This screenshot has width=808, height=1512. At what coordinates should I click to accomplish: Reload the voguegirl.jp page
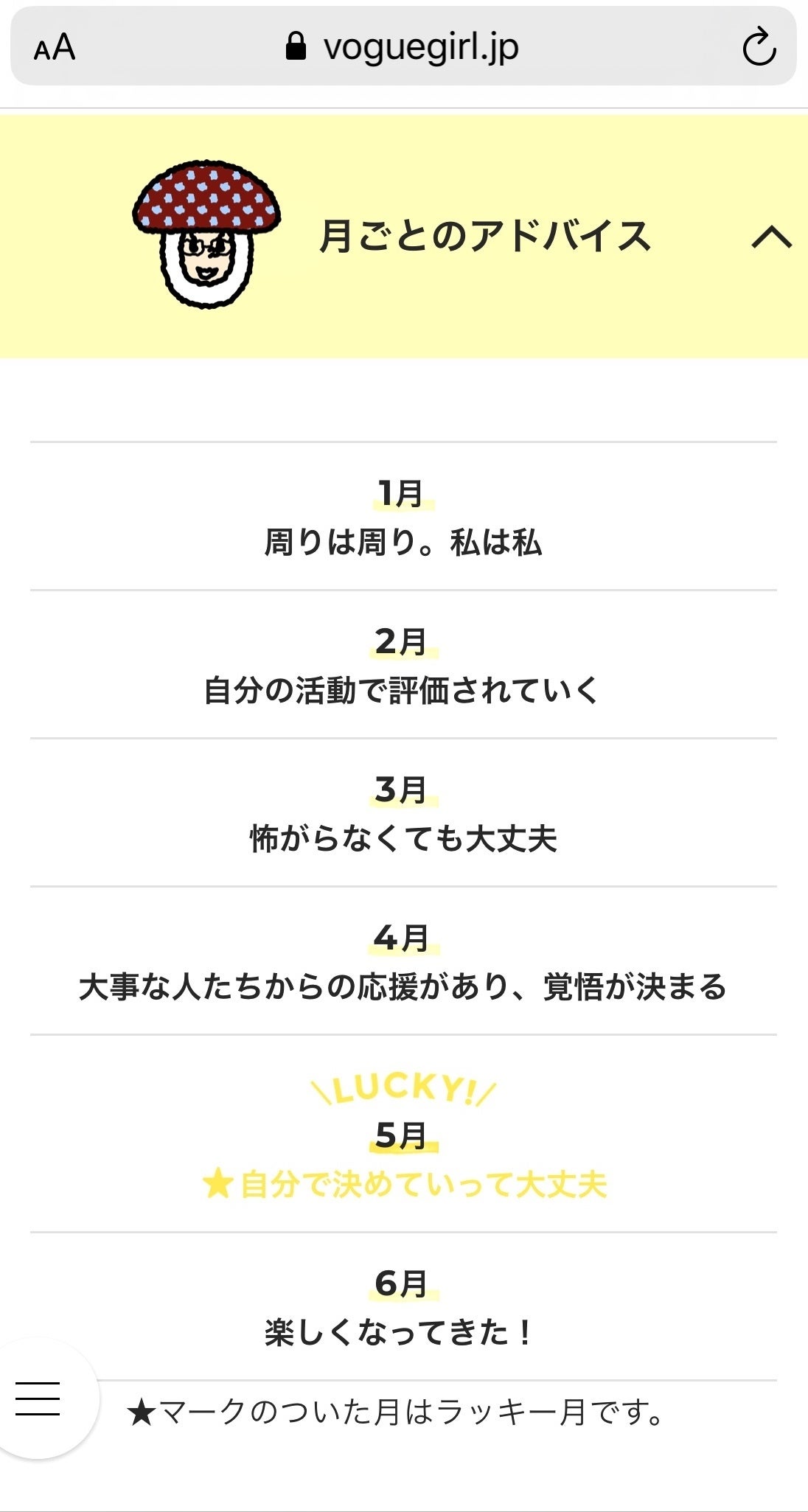coord(759,48)
